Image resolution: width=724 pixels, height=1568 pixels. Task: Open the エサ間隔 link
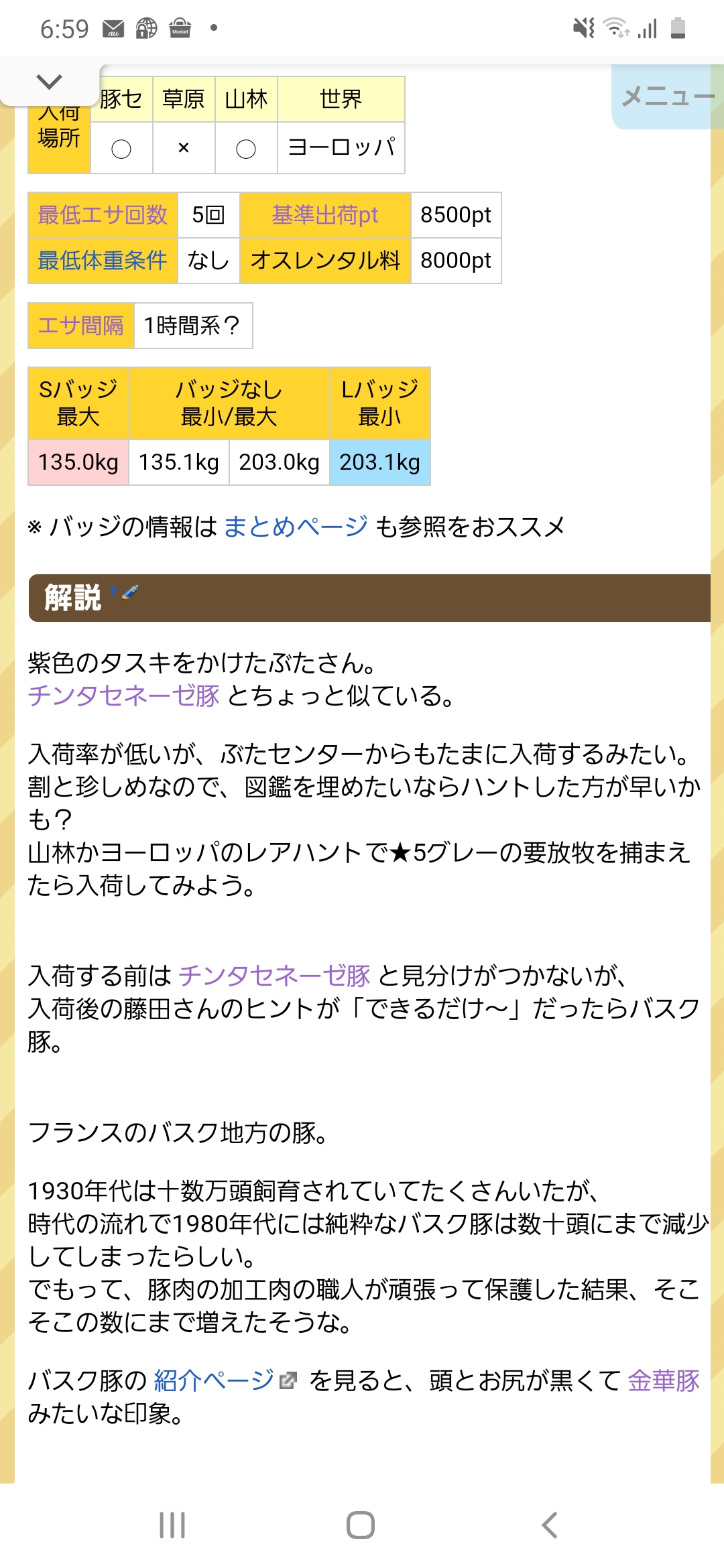tap(81, 326)
